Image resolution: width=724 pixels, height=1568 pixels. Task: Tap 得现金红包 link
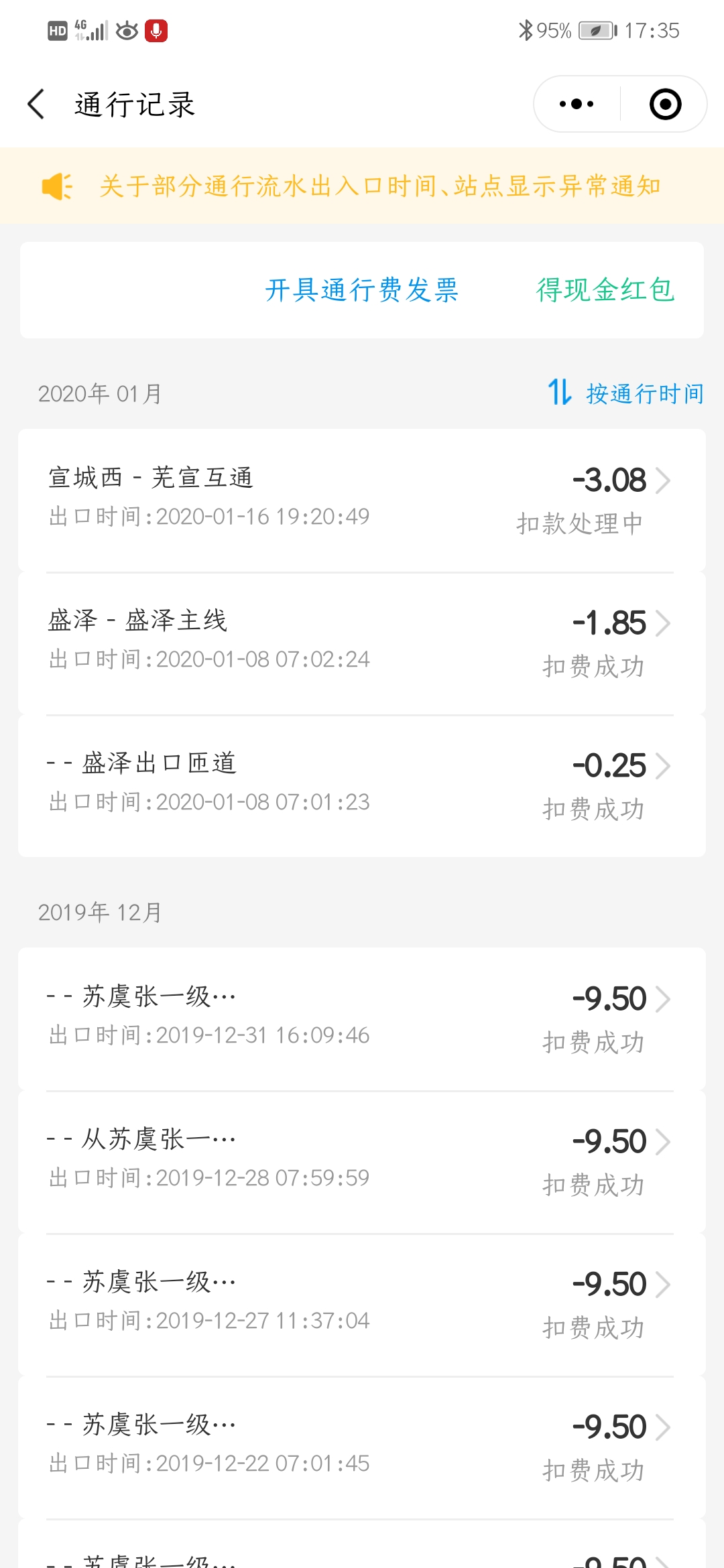coord(605,290)
